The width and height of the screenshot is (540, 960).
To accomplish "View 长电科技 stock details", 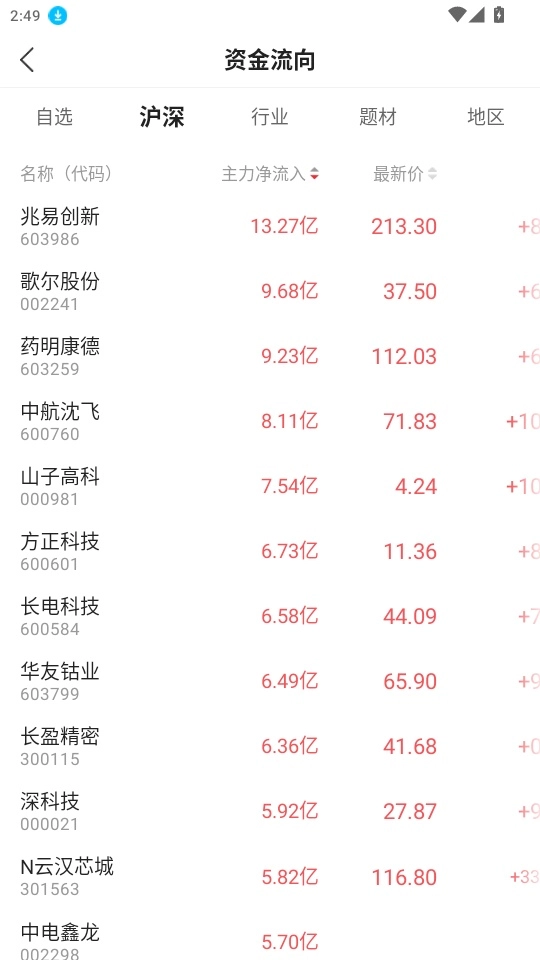I will coord(270,616).
